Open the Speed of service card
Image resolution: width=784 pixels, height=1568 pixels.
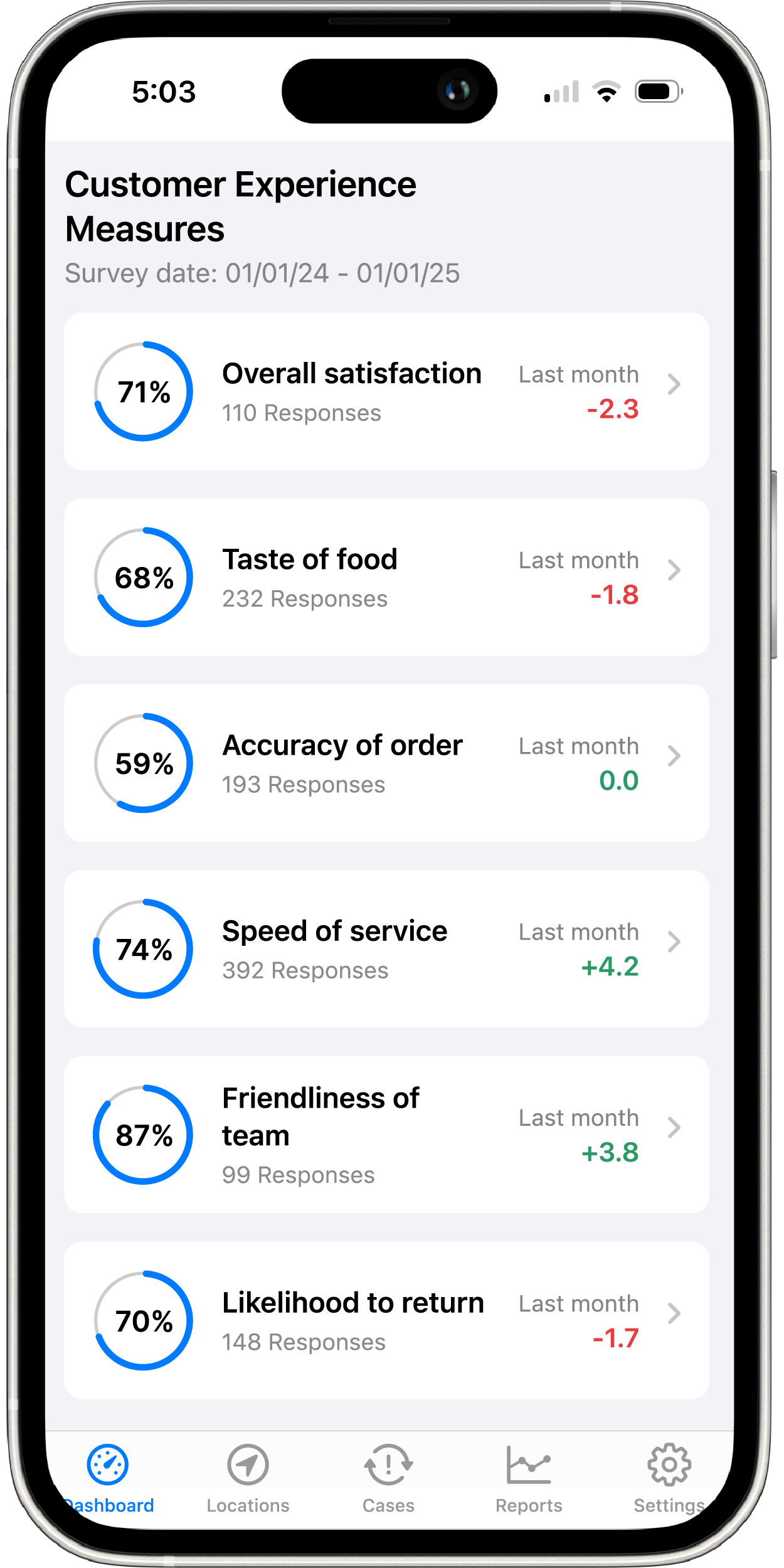(386, 949)
